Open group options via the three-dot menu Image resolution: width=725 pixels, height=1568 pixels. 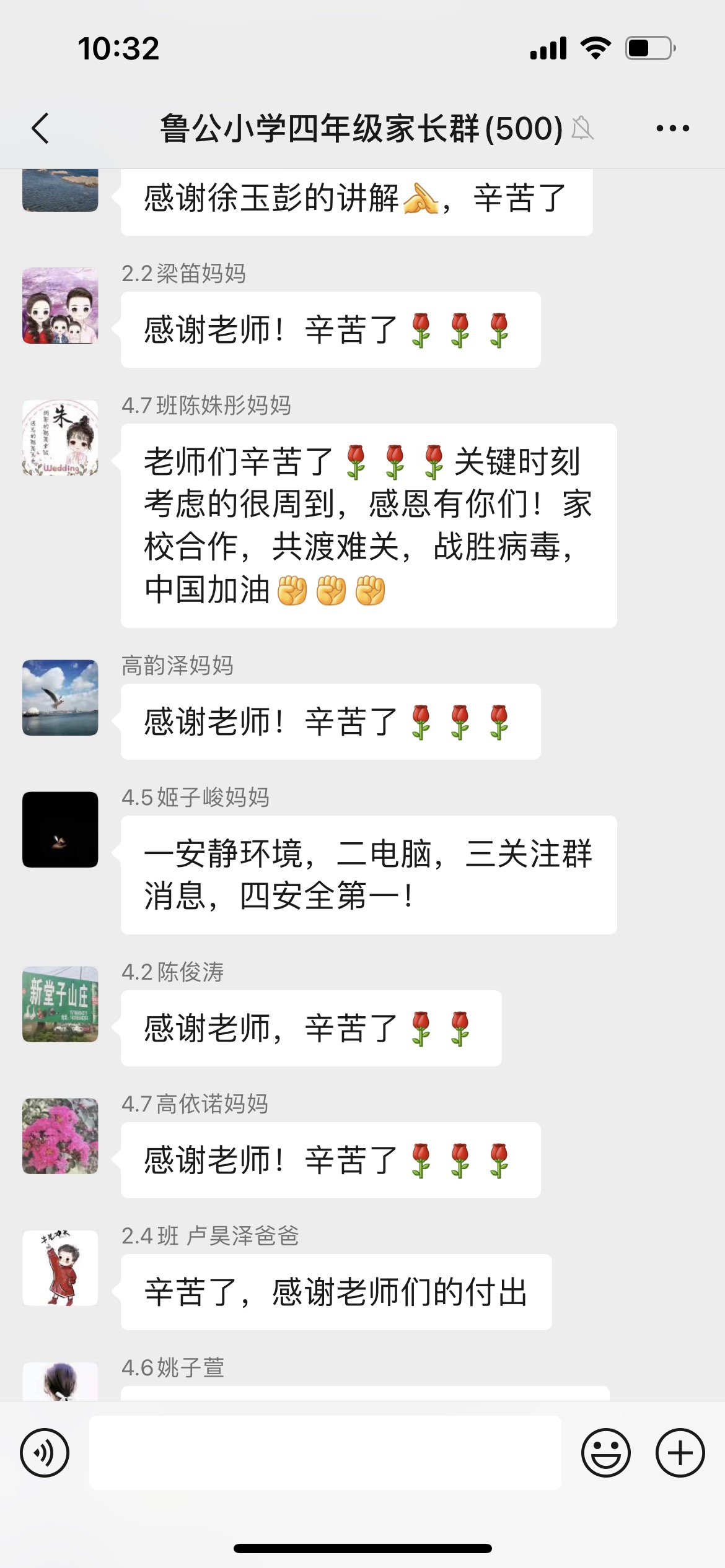[x=671, y=128]
